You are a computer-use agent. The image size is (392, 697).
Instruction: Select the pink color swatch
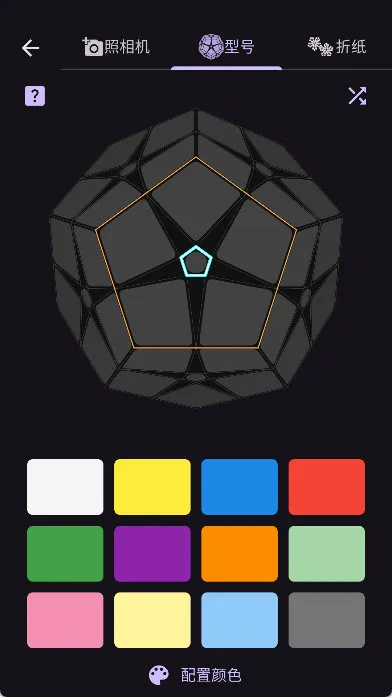[65, 620]
